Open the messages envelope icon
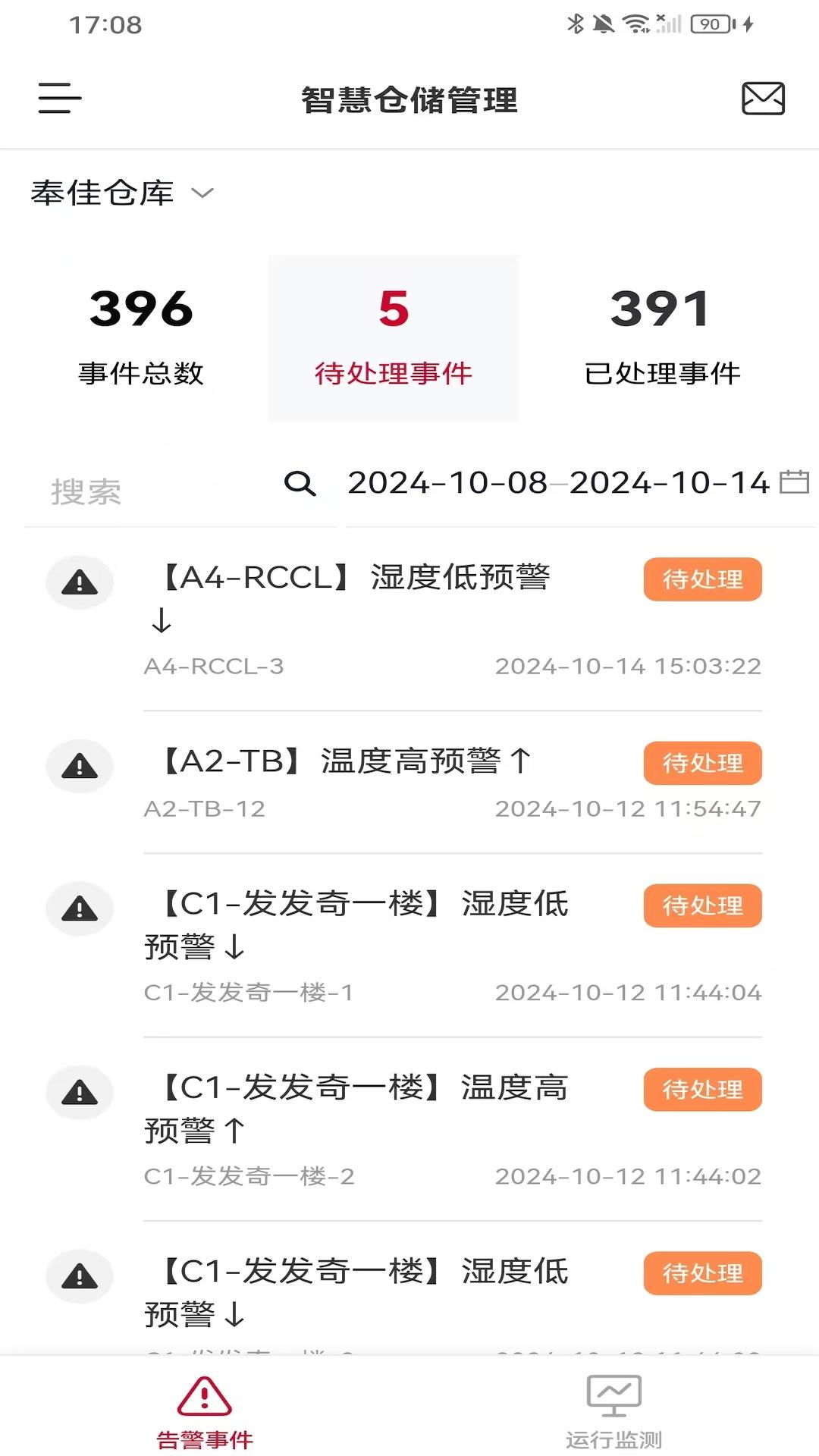Viewport: 819px width, 1456px height. (762, 99)
